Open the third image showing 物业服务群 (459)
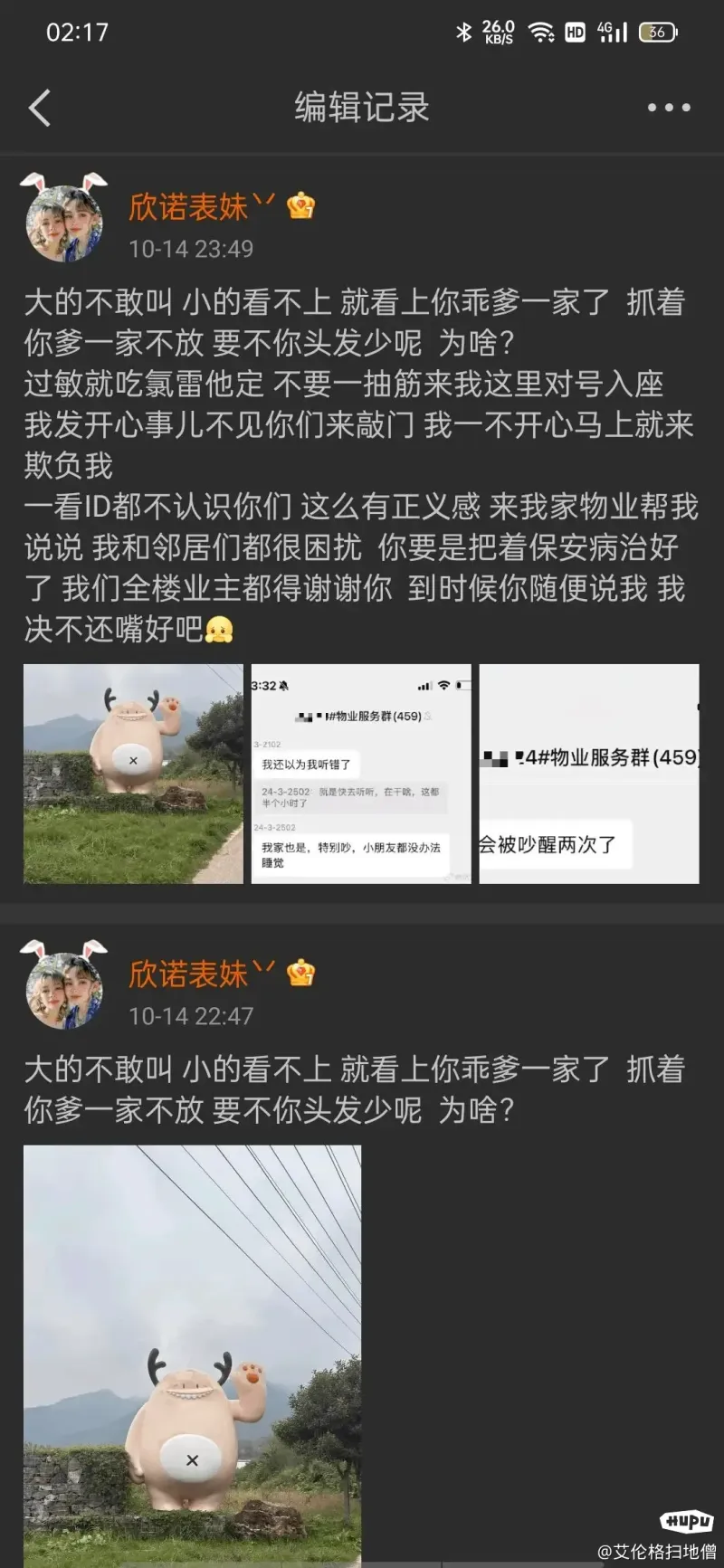 [589, 774]
